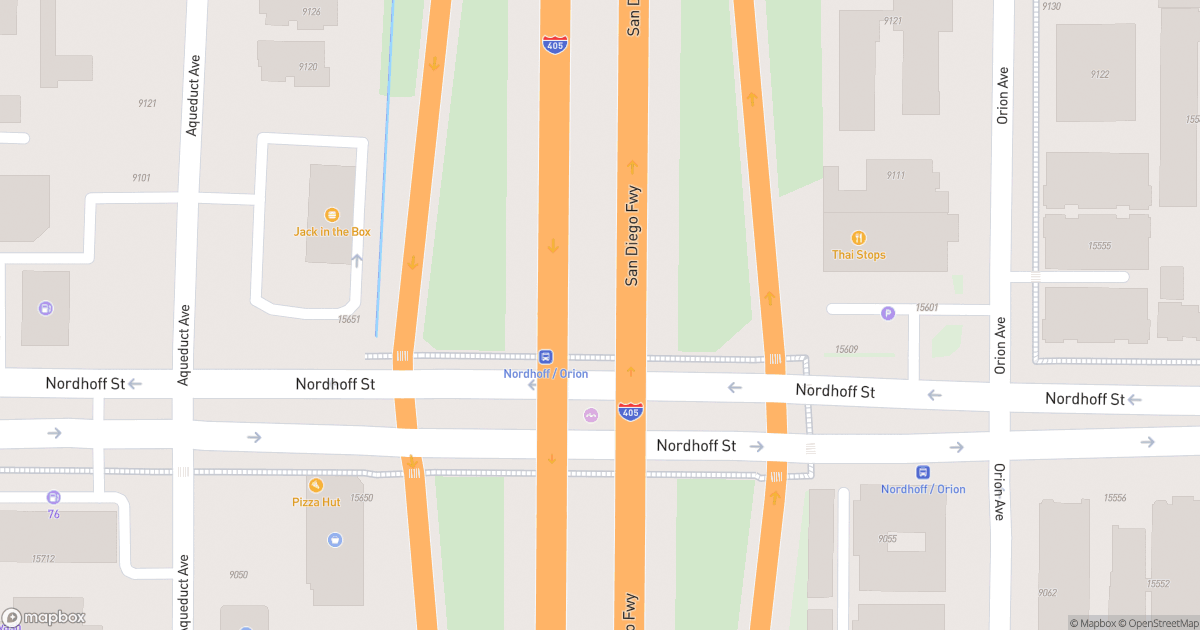Image resolution: width=1200 pixels, height=630 pixels.
Task: Select the parking marker near 15601
Action: 887,313
